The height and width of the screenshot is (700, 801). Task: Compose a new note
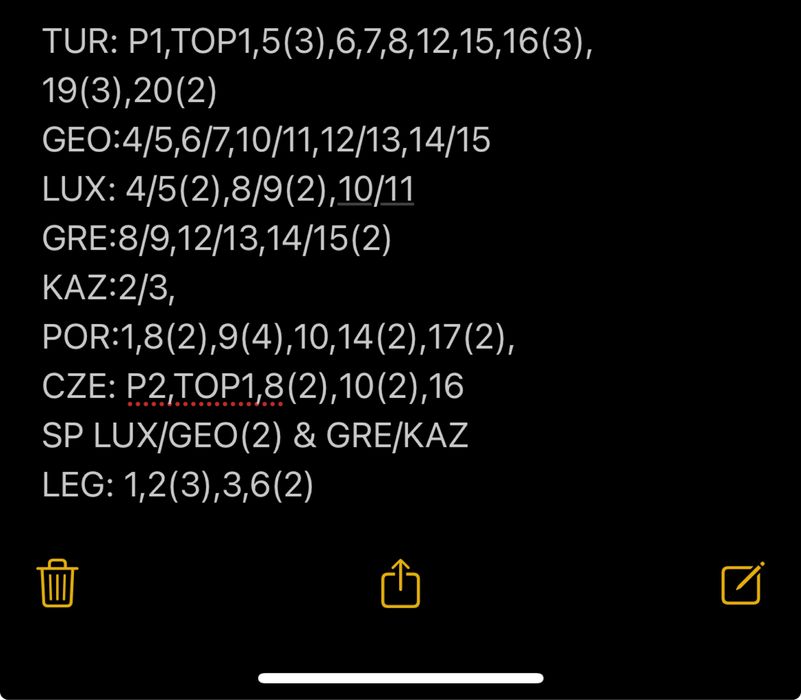point(742,583)
